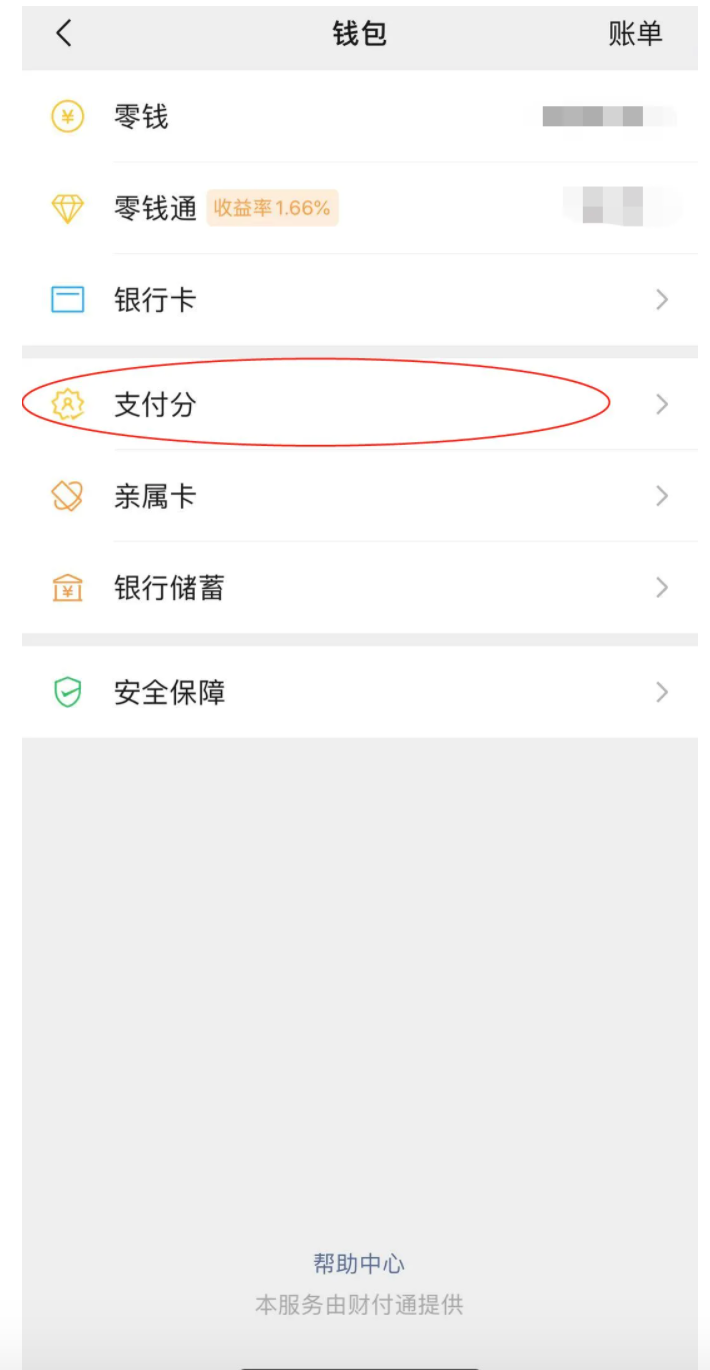This screenshot has height=1370, width=710.
Task: Open the 安全保障 row
Action: (x=360, y=692)
